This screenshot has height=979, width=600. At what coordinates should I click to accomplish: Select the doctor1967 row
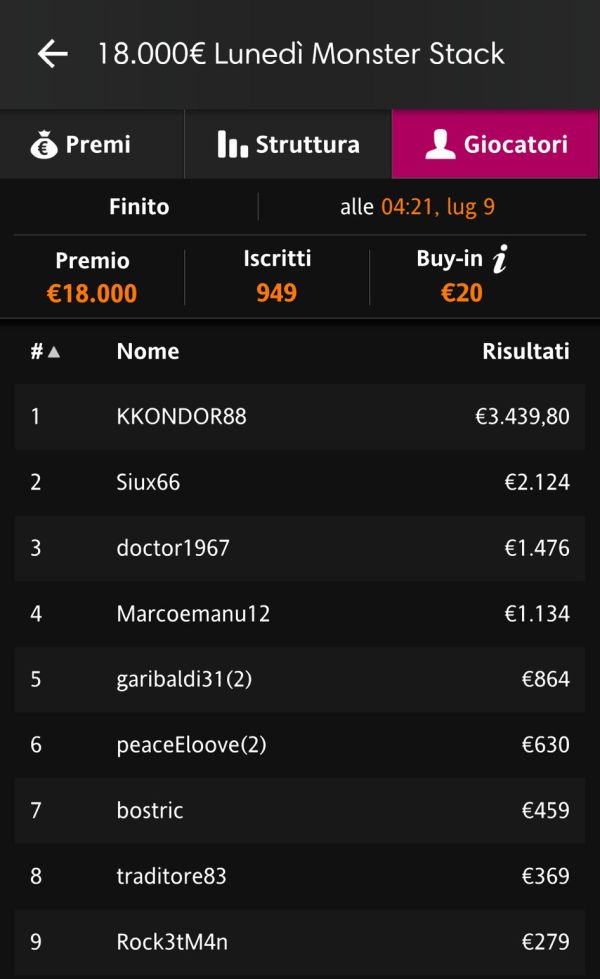coord(300,548)
